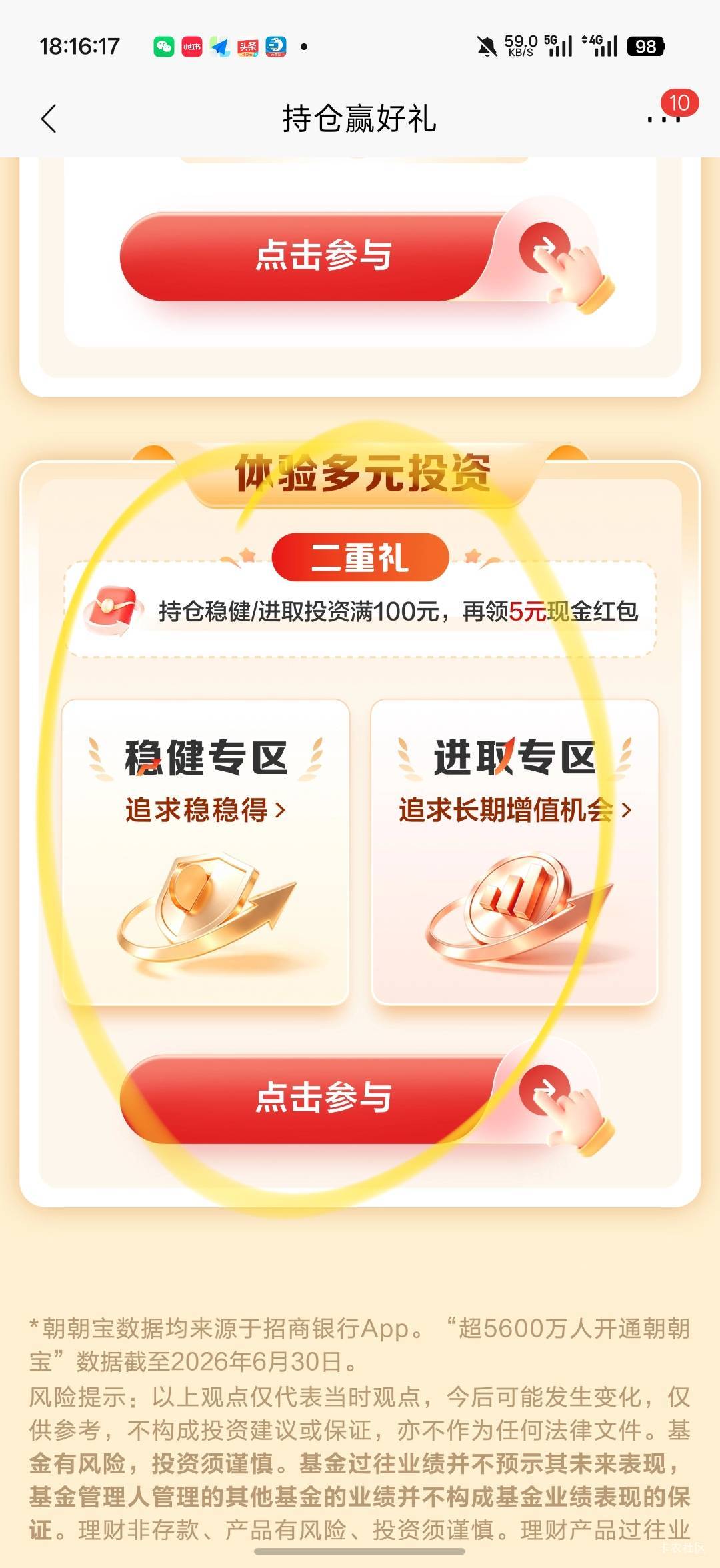The height and width of the screenshot is (1568, 720).
Task: Go back using the top-left arrow
Action: click(x=49, y=119)
